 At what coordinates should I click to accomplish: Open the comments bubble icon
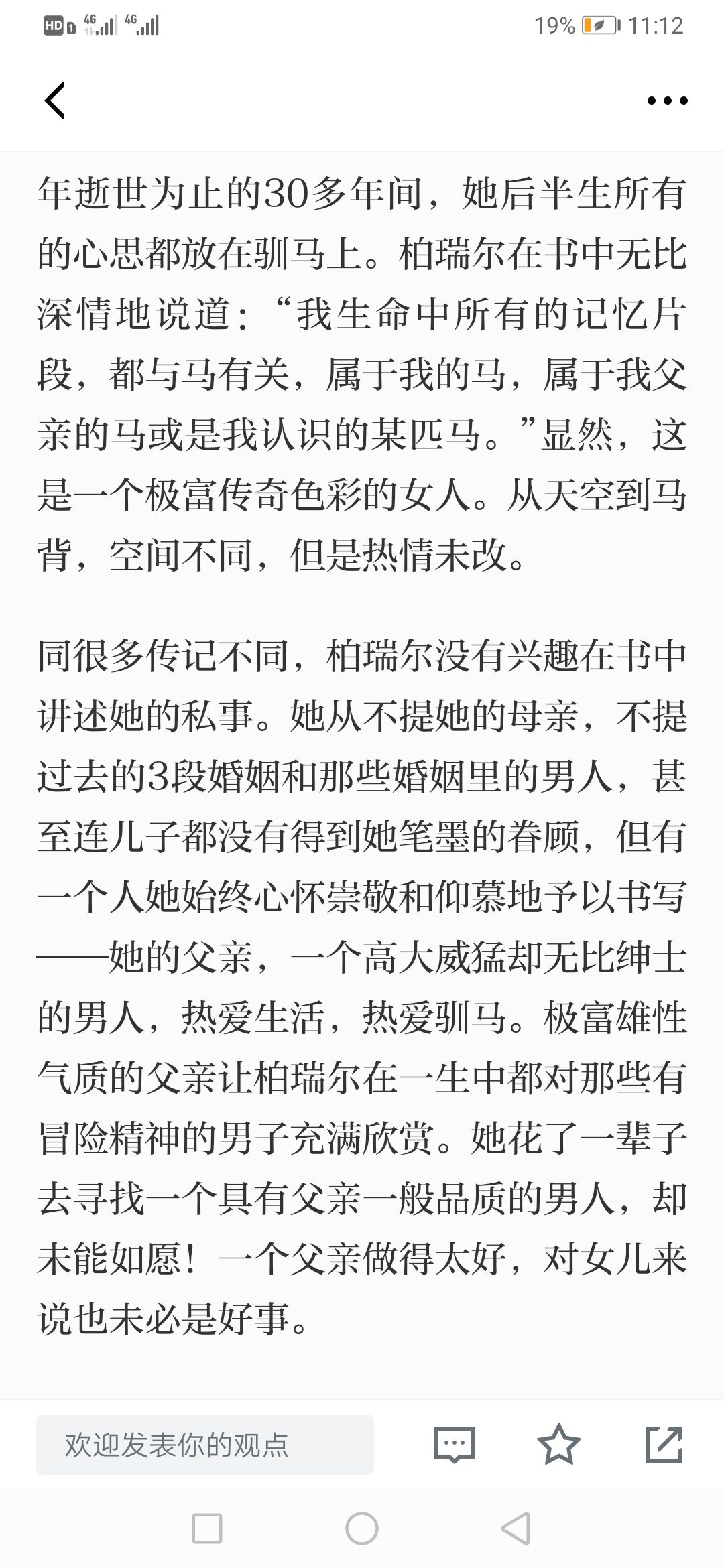(455, 1444)
